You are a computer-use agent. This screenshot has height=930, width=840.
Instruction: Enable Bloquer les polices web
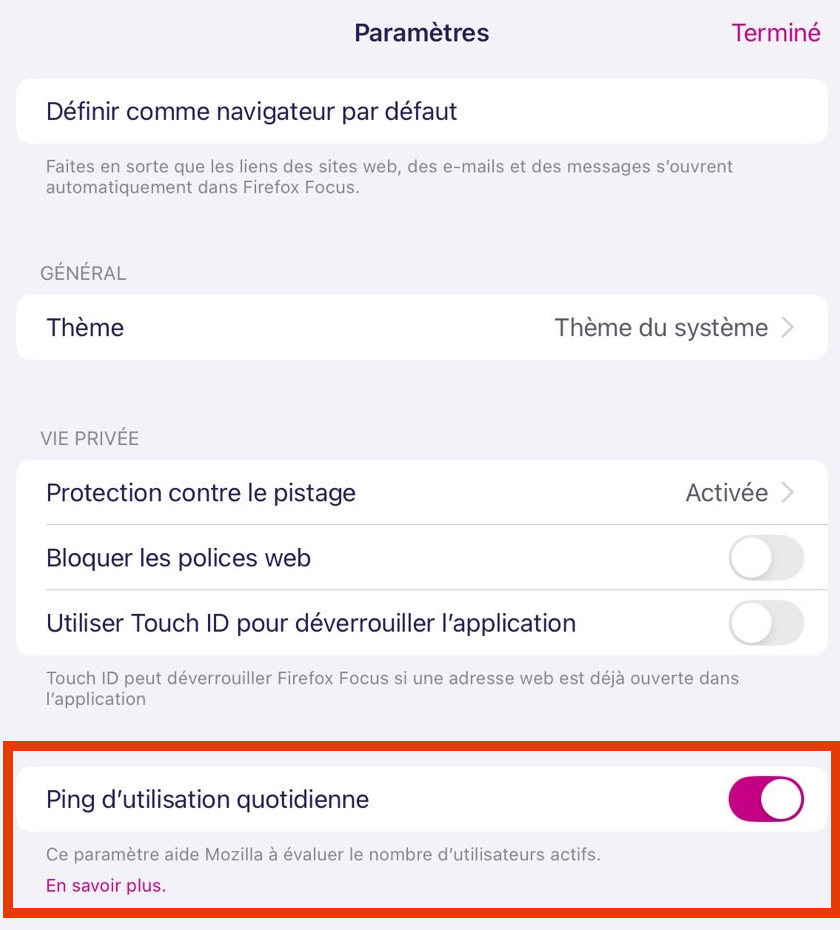[766, 558]
